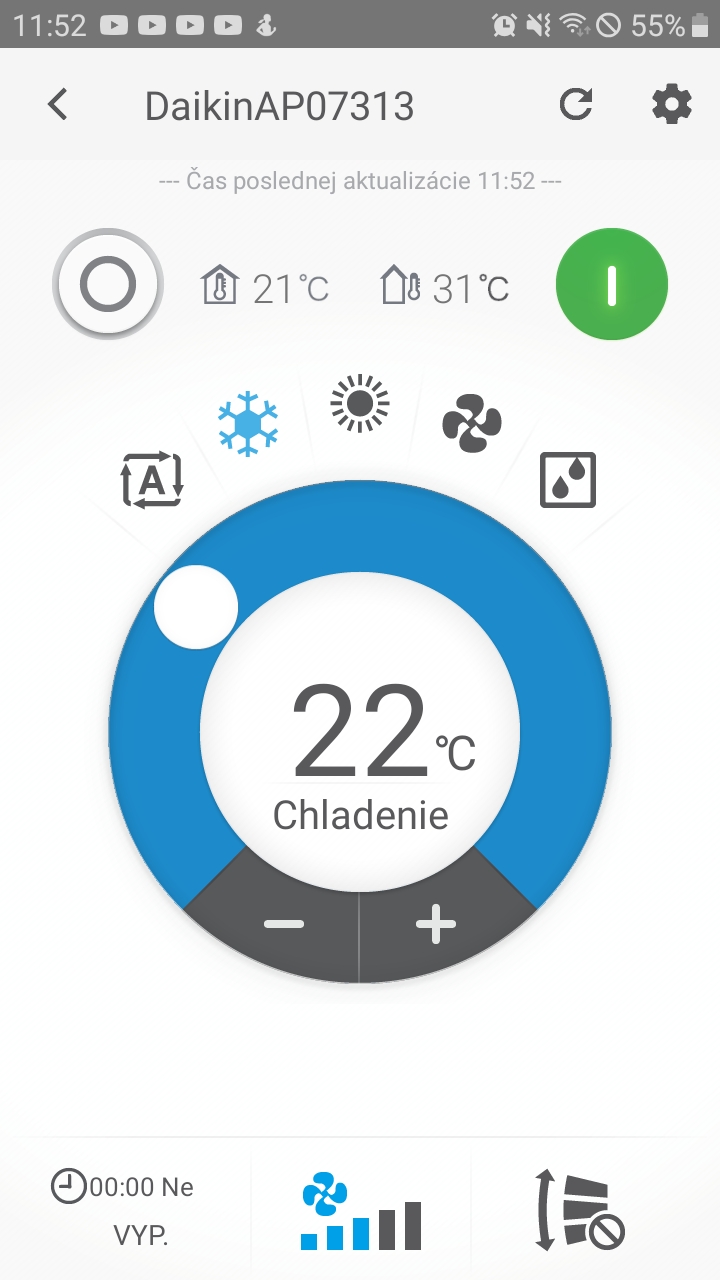Refresh the air conditioner status
This screenshot has width=720, height=1280.
pyautogui.click(x=576, y=105)
